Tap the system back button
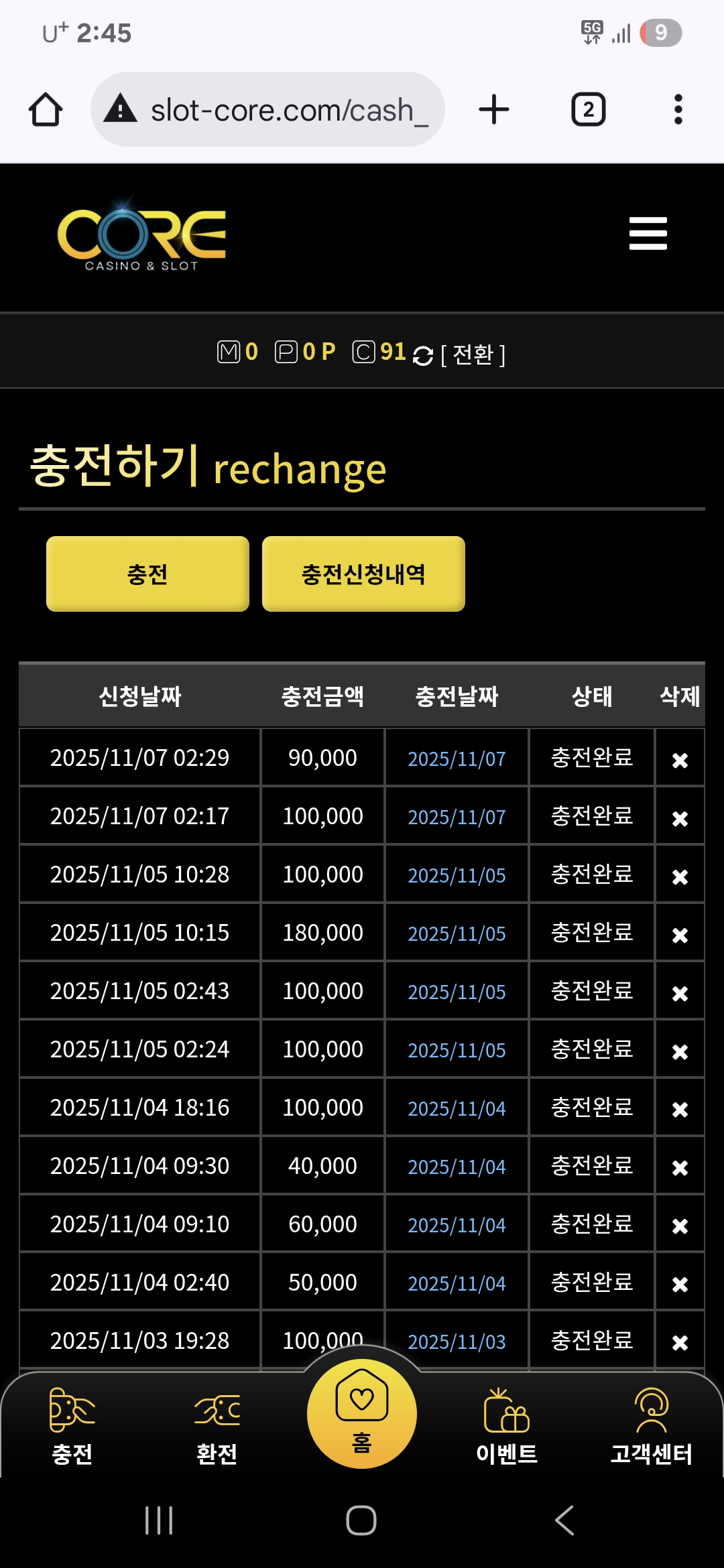This screenshot has height=1568, width=724. 564,1520
